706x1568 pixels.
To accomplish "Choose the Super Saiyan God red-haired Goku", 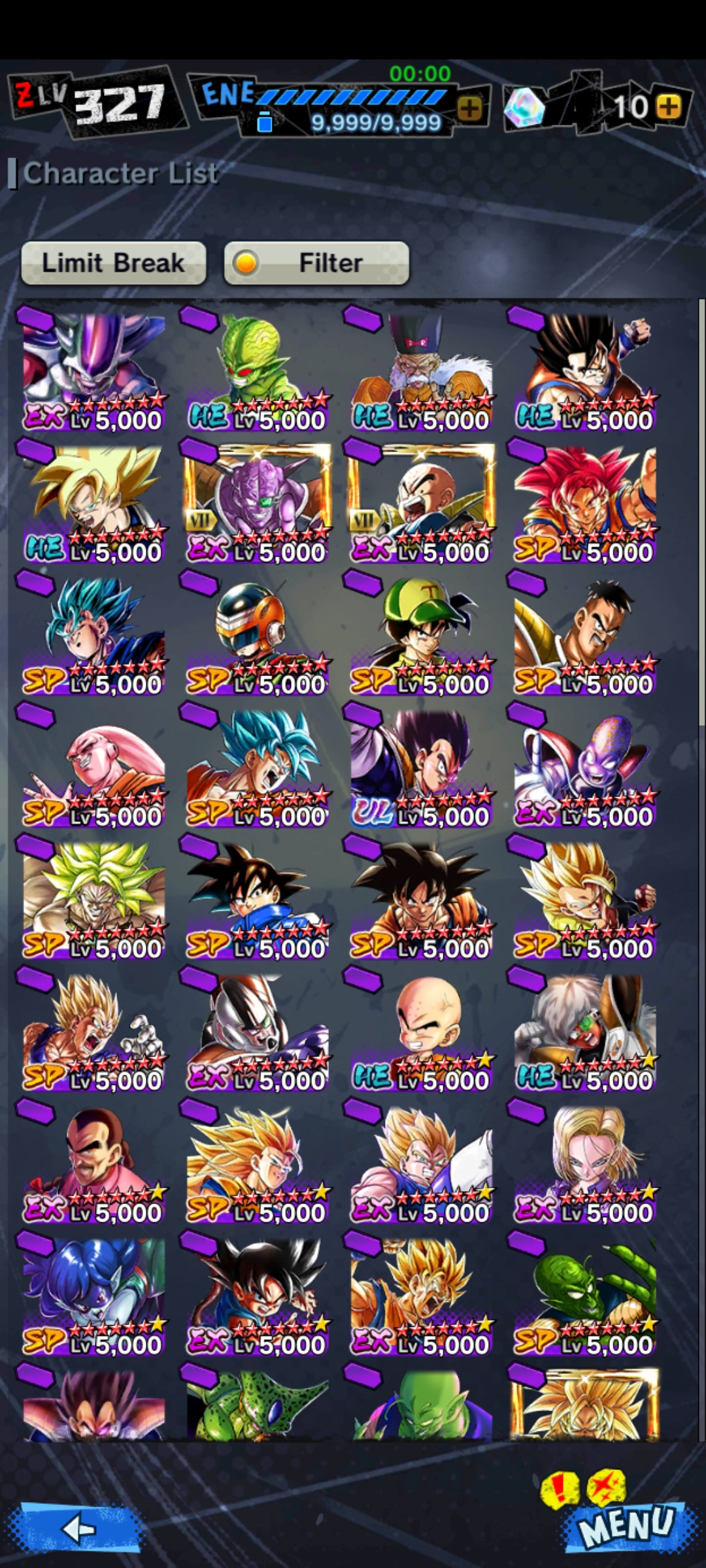I will [585, 504].
